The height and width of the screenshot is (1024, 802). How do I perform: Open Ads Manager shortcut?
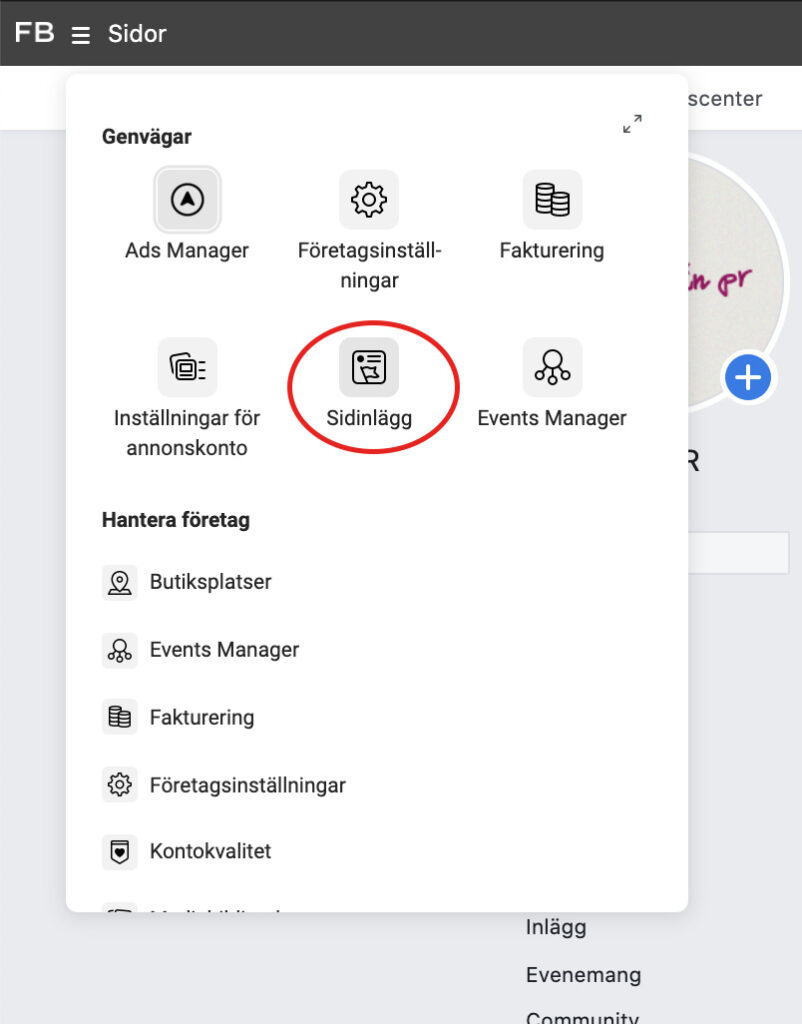tap(187, 200)
